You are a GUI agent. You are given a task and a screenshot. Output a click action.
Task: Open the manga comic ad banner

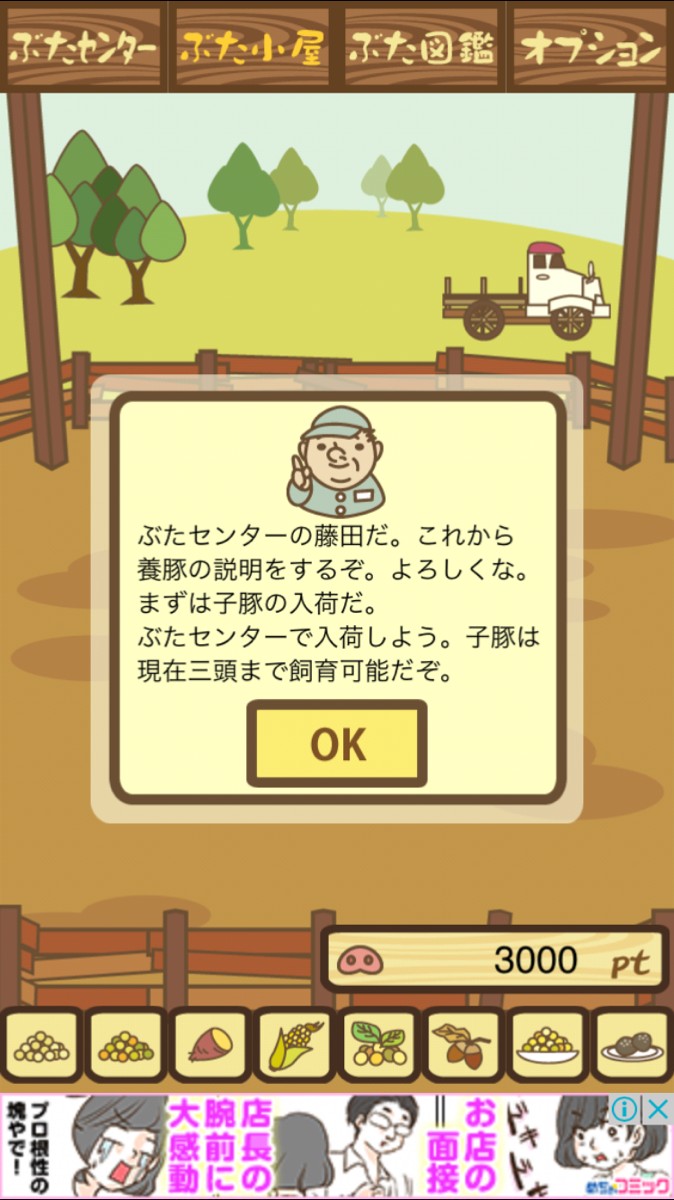click(300, 1150)
